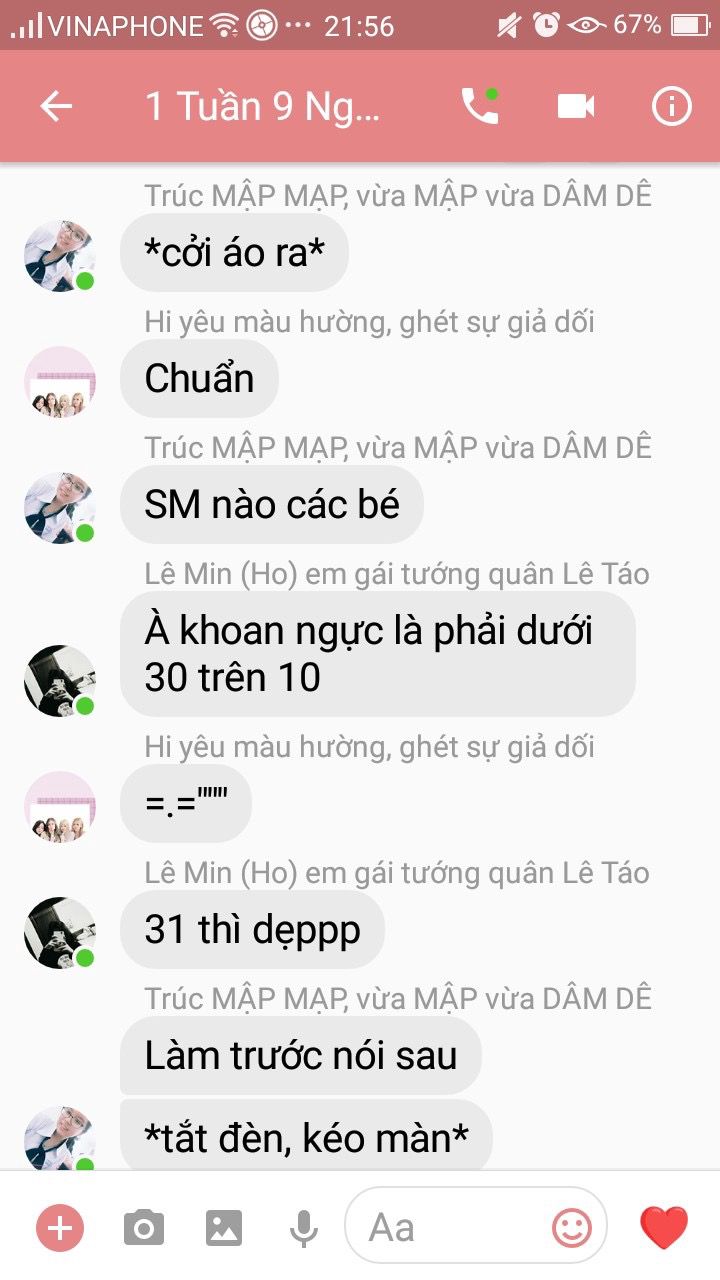Open the plus menu for more actions
Viewport: 720px width, 1280px height.
pyautogui.click(x=60, y=1227)
